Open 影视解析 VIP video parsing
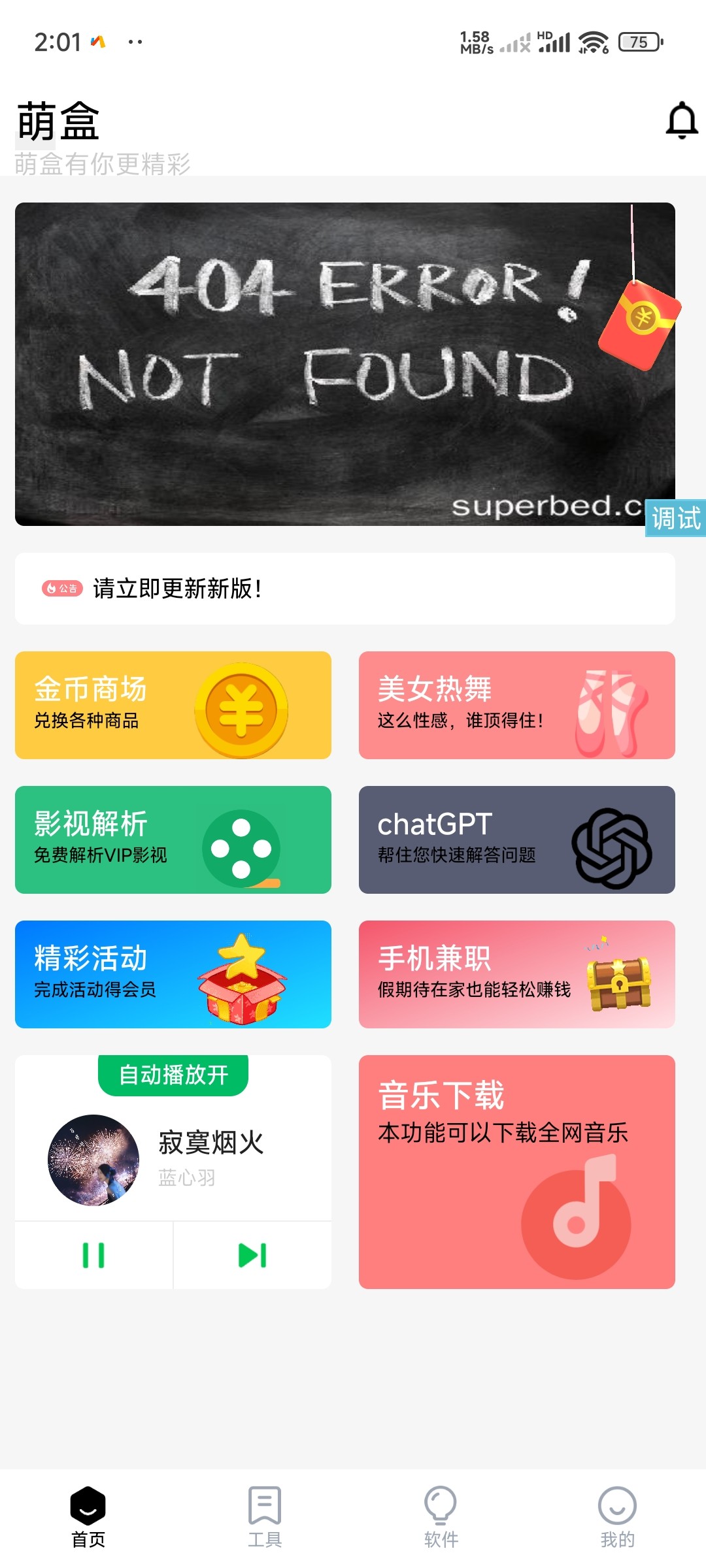706x1568 pixels. click(173, 840)
